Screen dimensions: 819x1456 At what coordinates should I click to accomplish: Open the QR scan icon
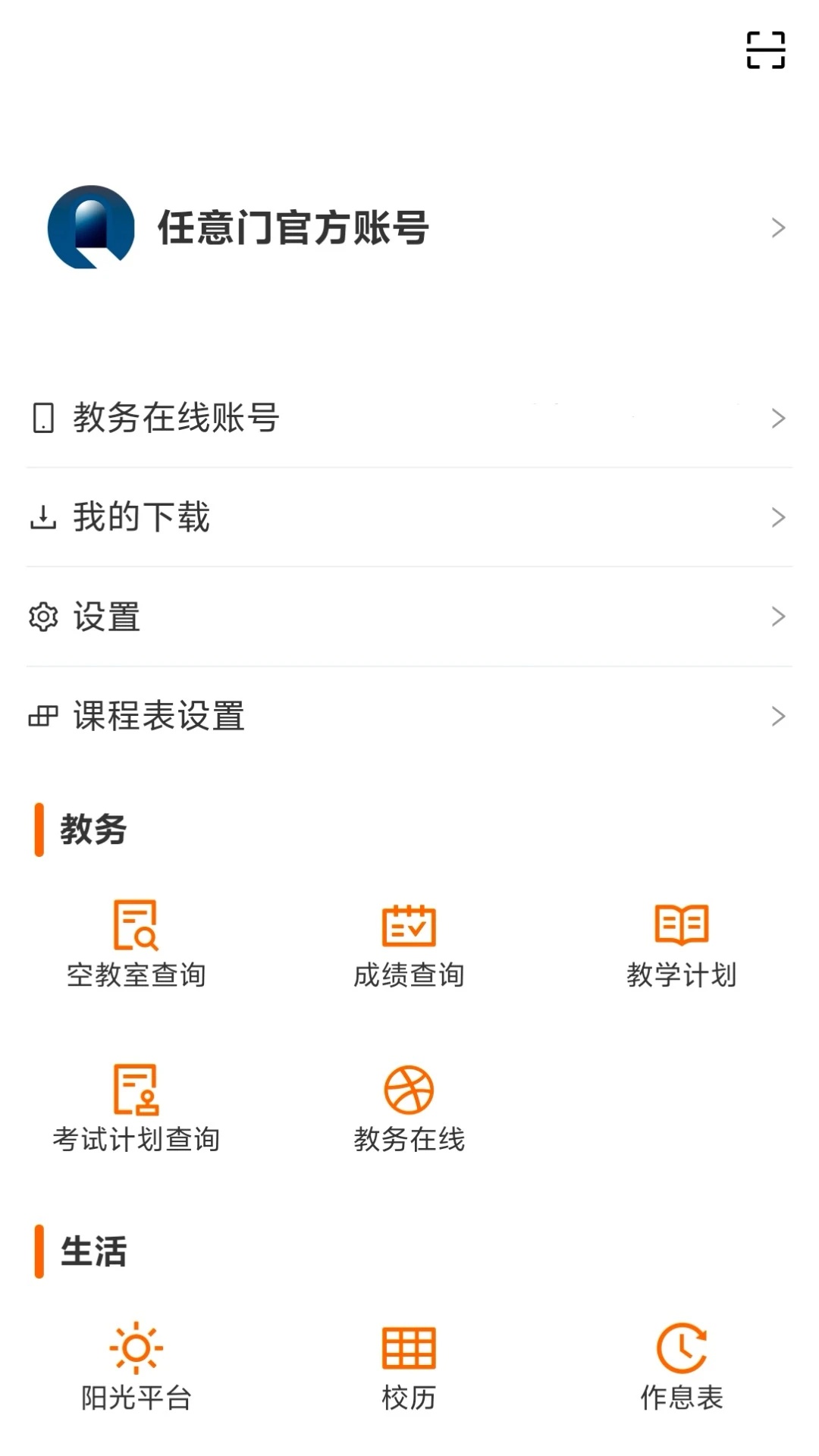pos(765,50)
